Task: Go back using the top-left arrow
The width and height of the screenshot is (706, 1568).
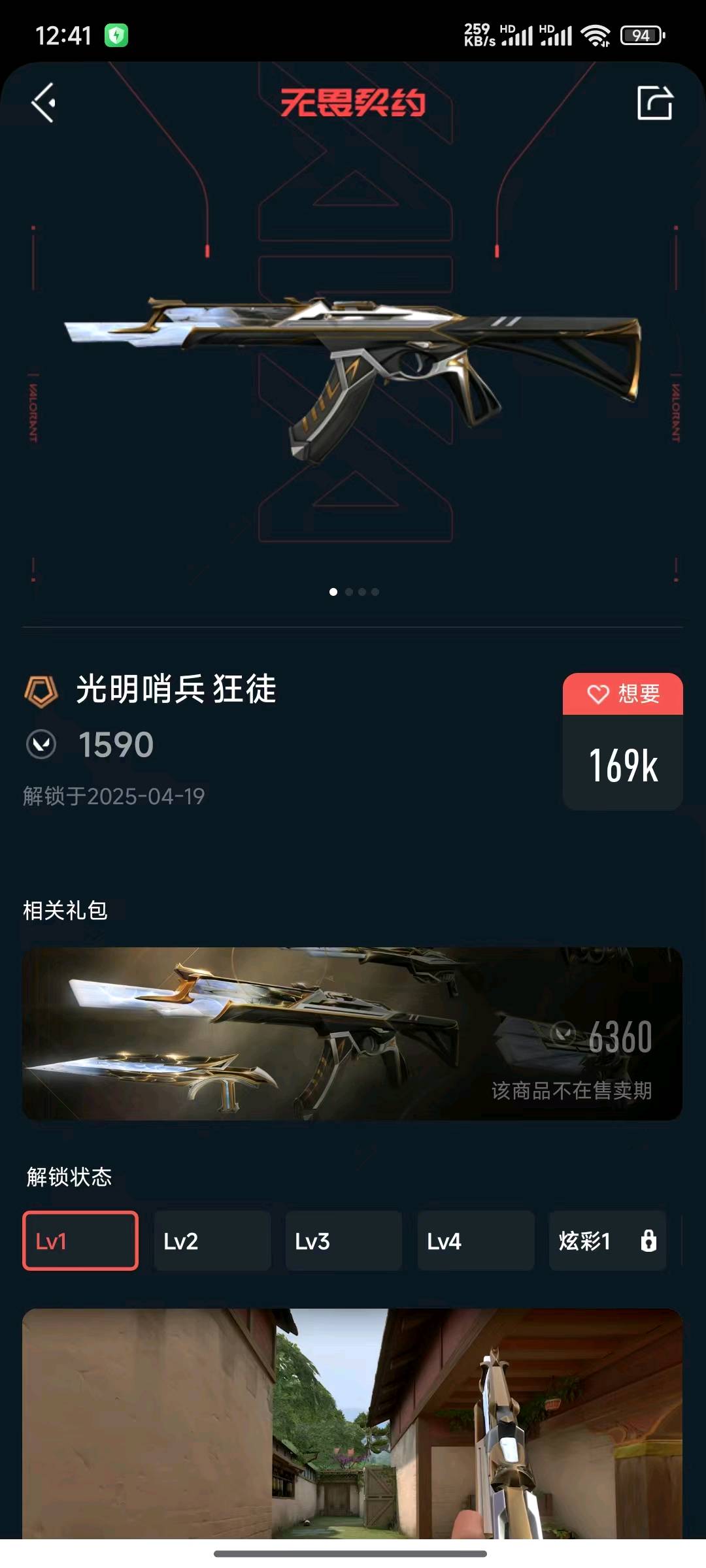Action: coord(44,103)
